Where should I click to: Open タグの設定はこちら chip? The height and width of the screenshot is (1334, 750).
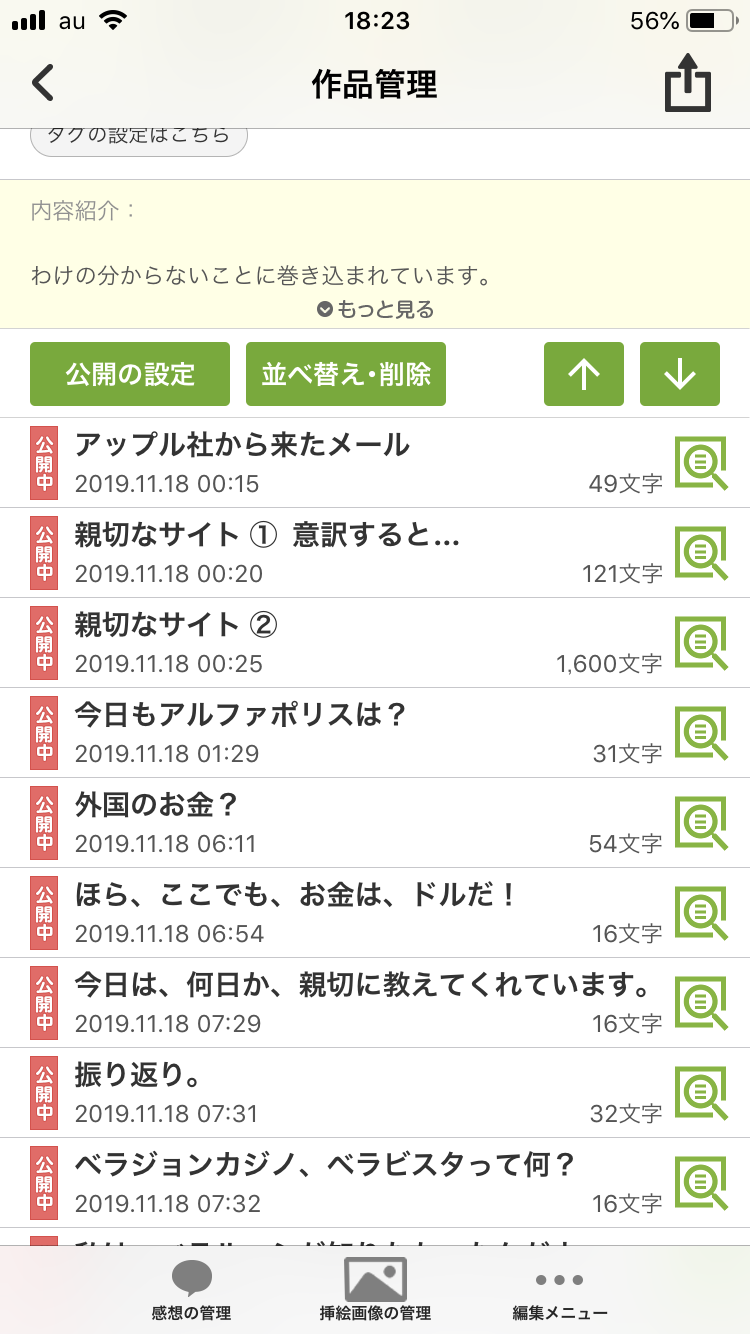pos(139,137)
